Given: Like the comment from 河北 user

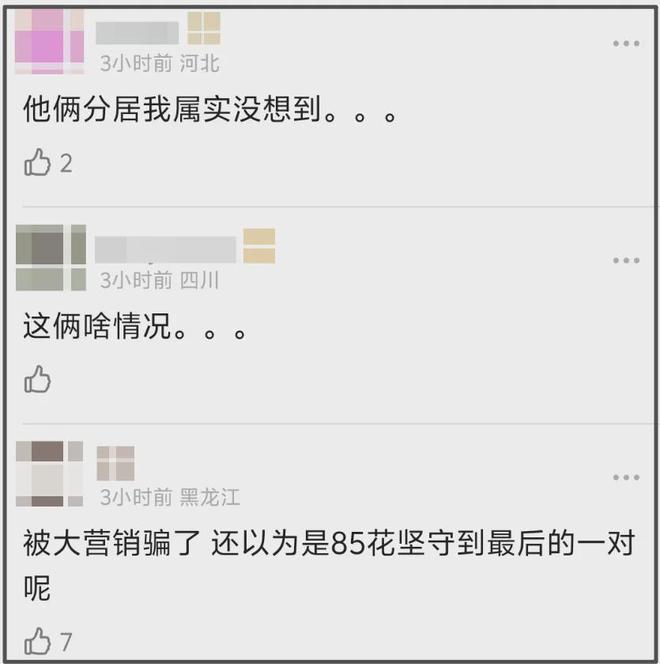Looking at the screenshot, I should (38, 163).
